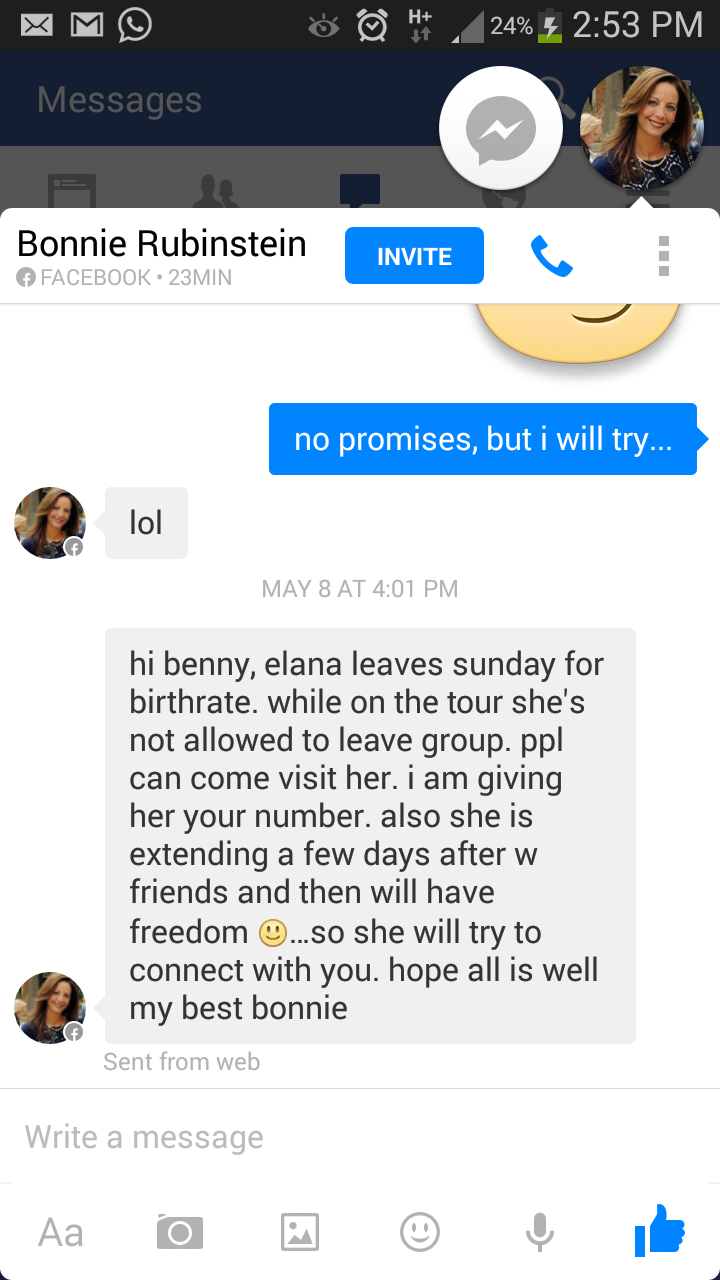Tap the INVITE button
This screenshot has height=1280, width=720.
tap(414, 256)
